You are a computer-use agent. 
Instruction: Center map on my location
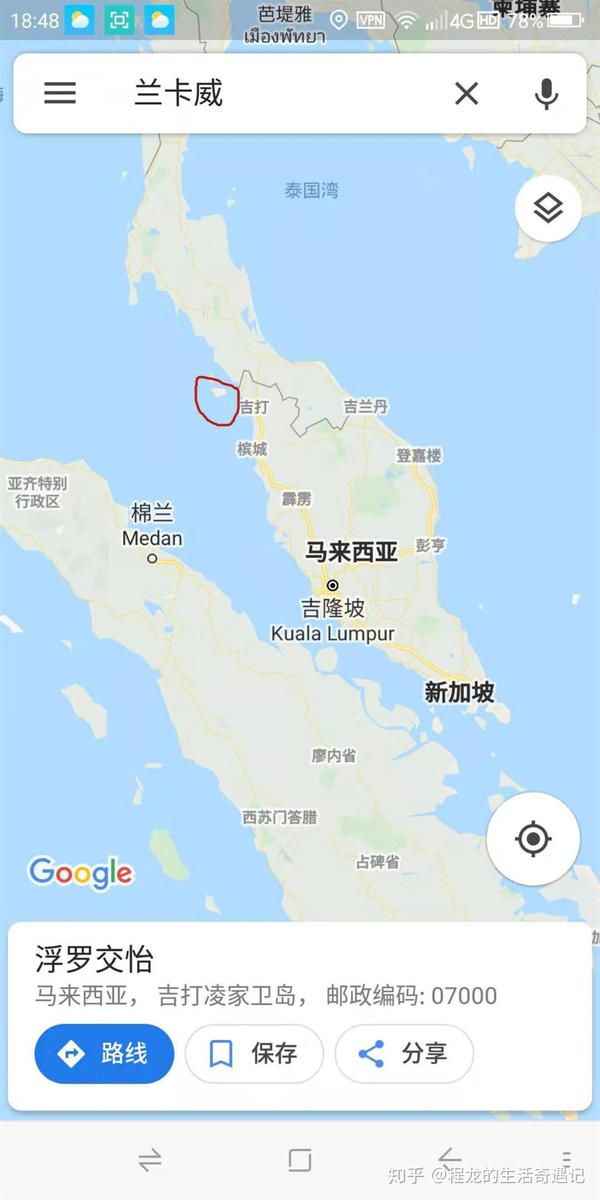point(533,838)
